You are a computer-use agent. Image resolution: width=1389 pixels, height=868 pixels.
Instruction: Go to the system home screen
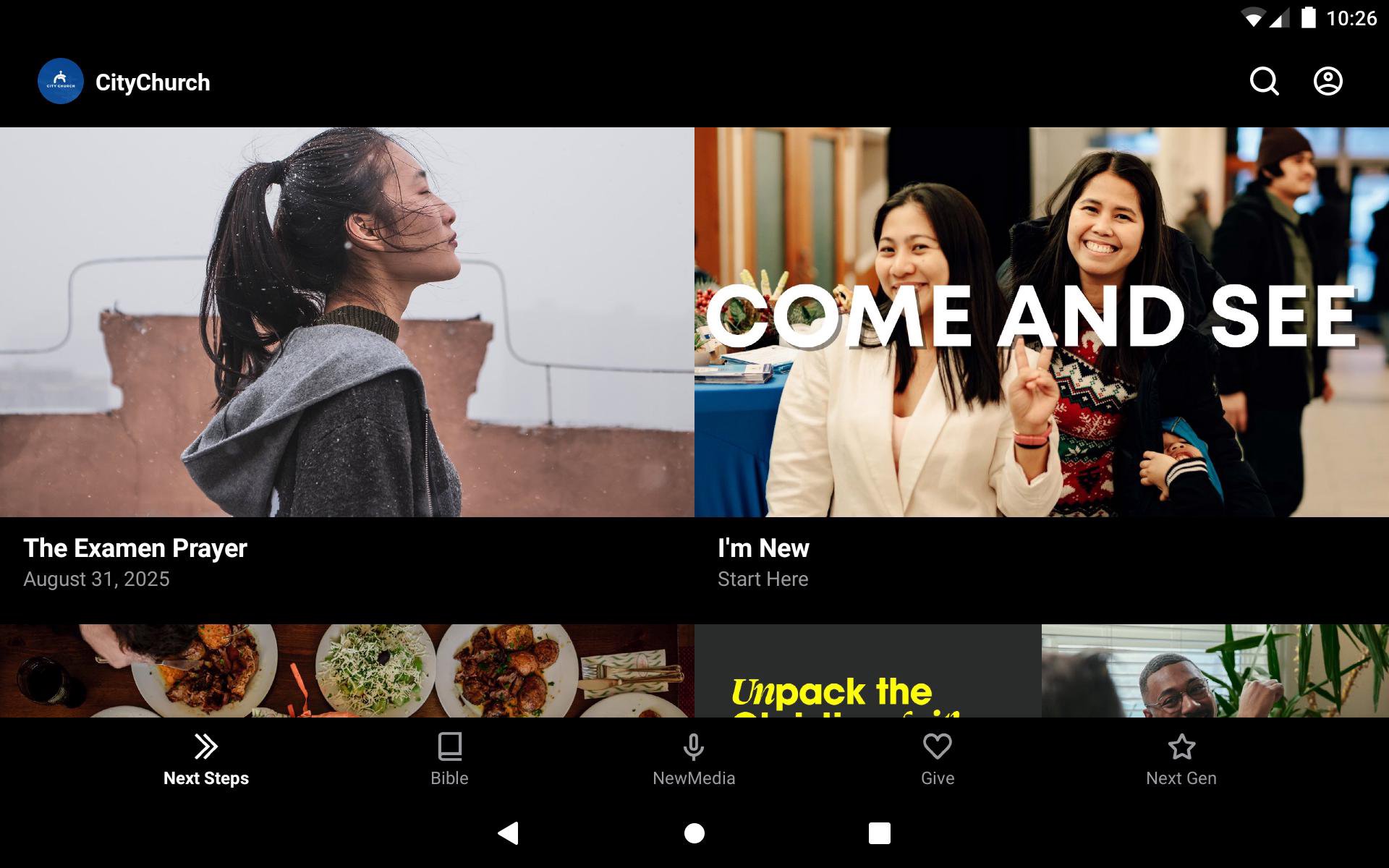click(694, 833)
